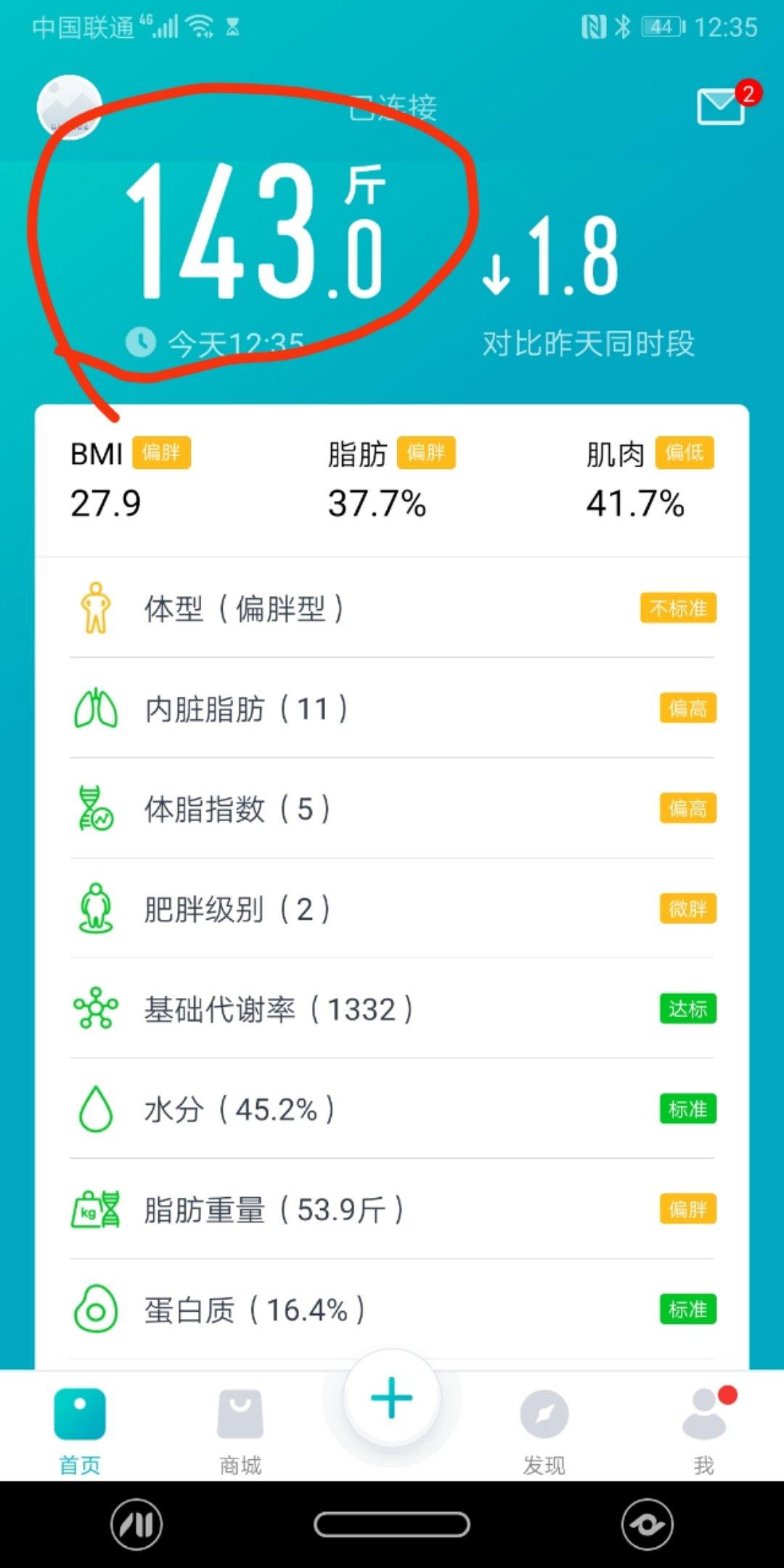The image size is (784, 1568).
Task: View 水分 details
Action: tap(392, 1109)
